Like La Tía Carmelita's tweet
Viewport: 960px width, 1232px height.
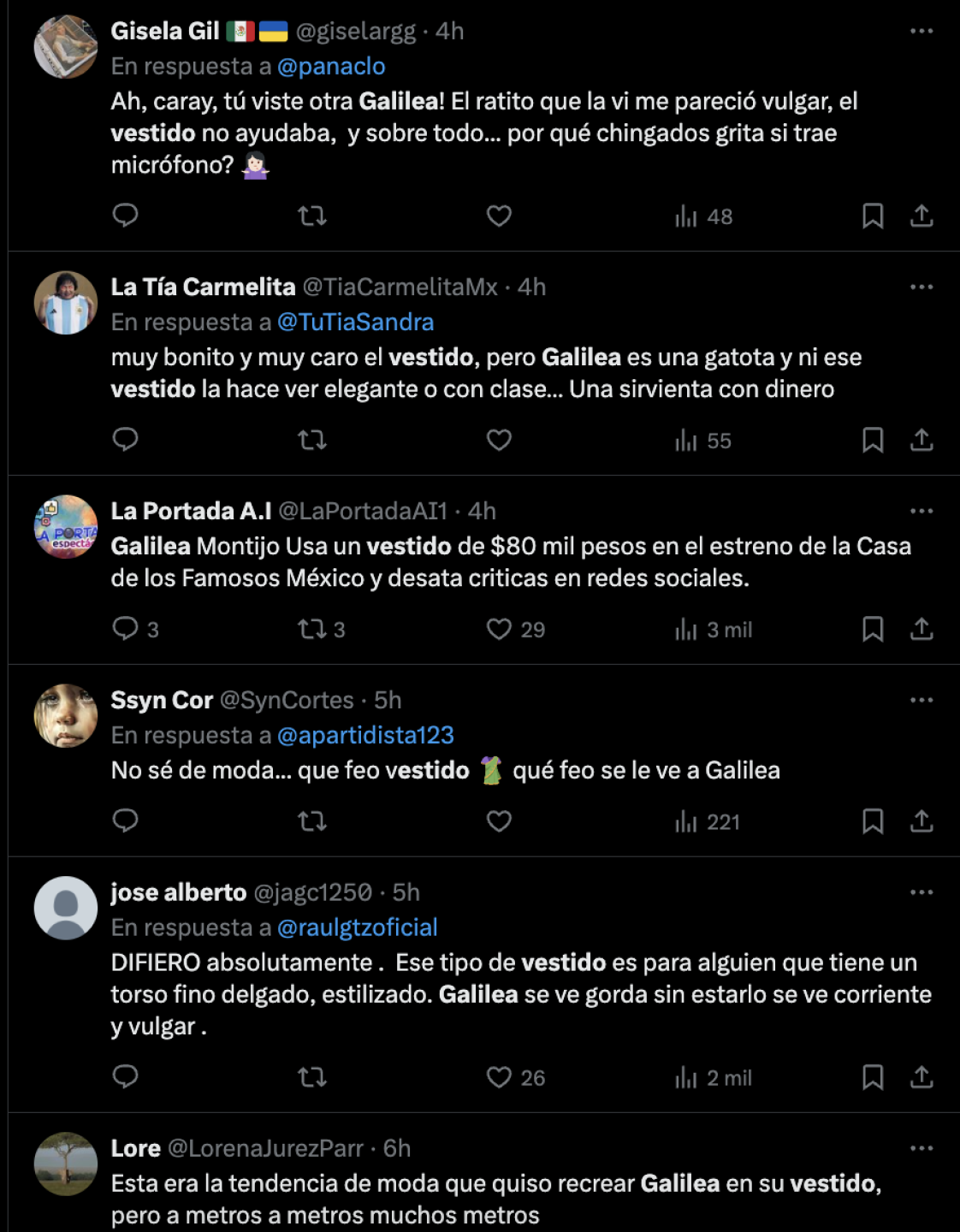click(499, 440)
